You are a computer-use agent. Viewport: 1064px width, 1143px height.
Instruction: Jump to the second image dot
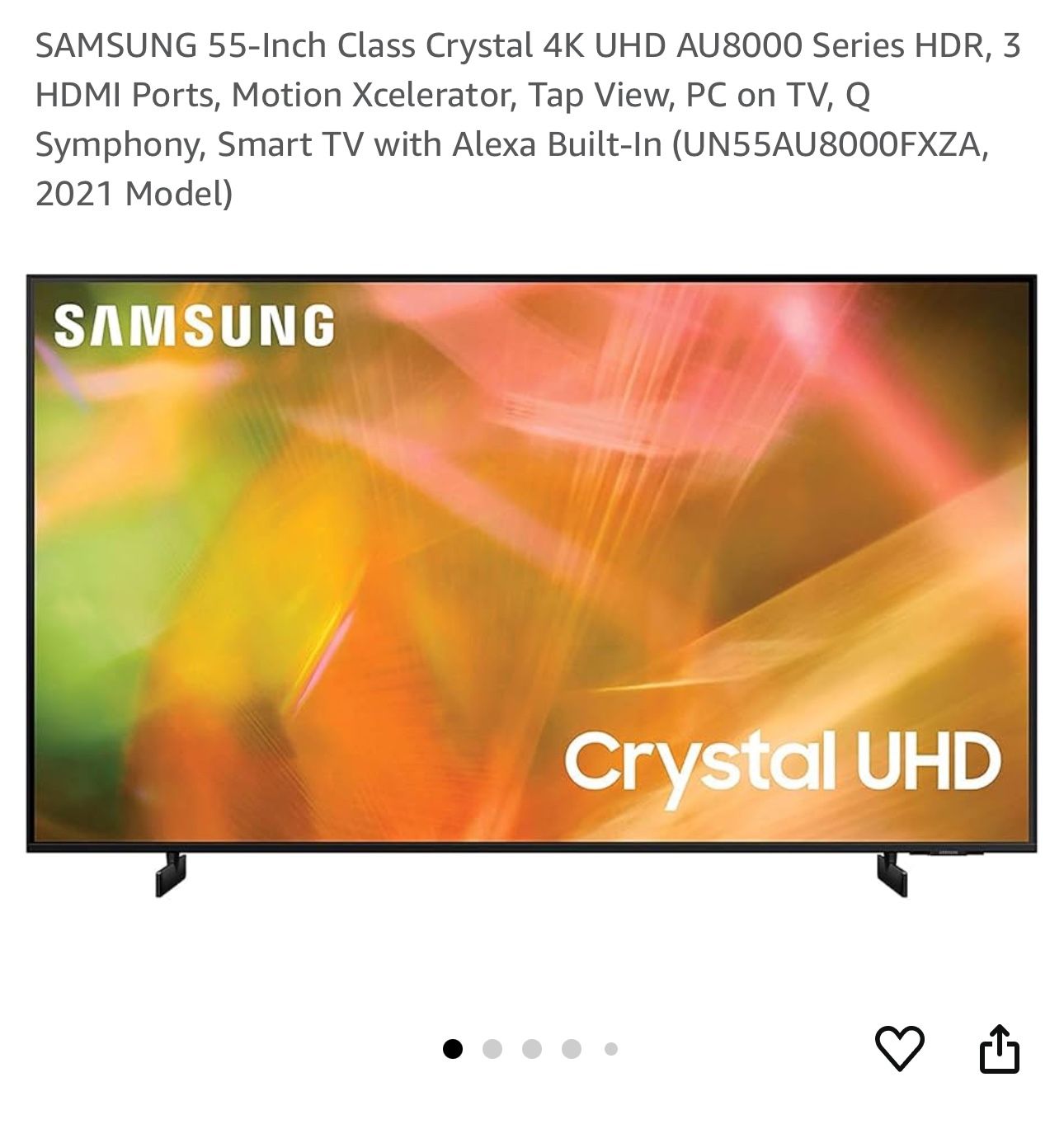click(x=492, y=1049)
